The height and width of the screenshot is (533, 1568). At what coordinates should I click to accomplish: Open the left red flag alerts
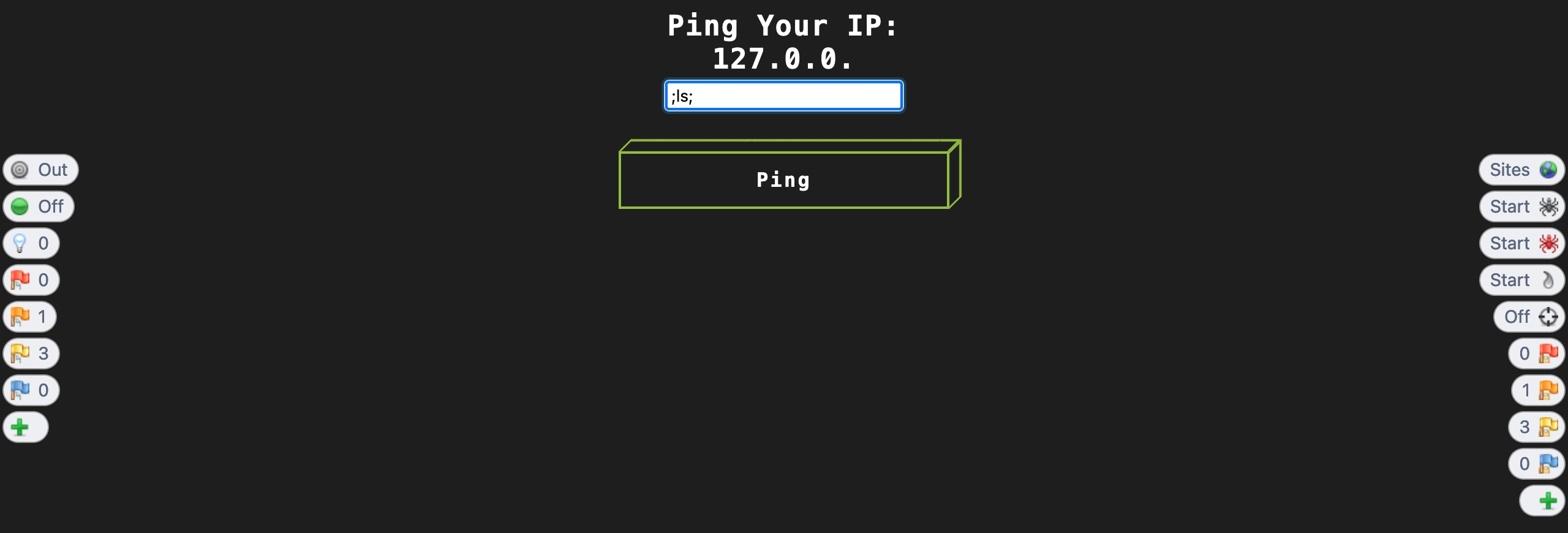[31, 280]
